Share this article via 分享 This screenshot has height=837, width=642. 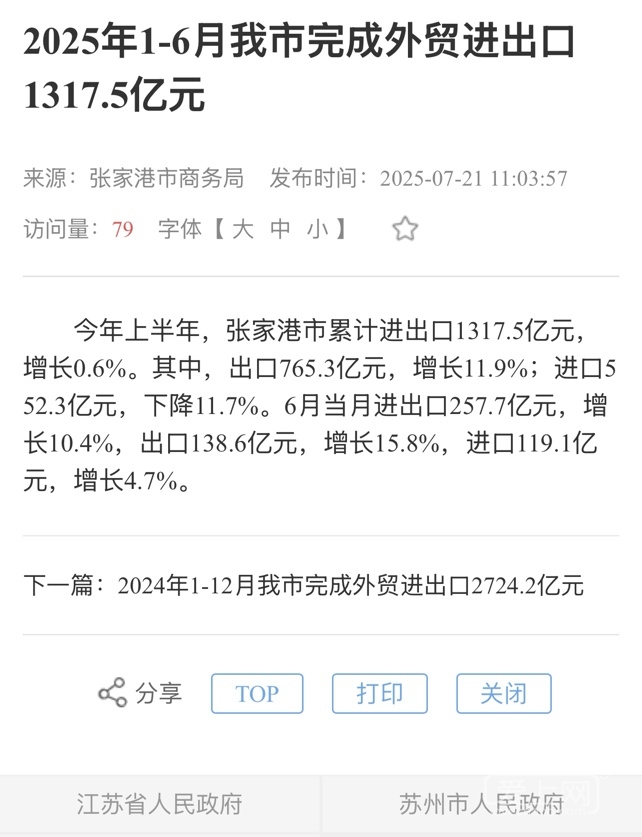point(140,693)
